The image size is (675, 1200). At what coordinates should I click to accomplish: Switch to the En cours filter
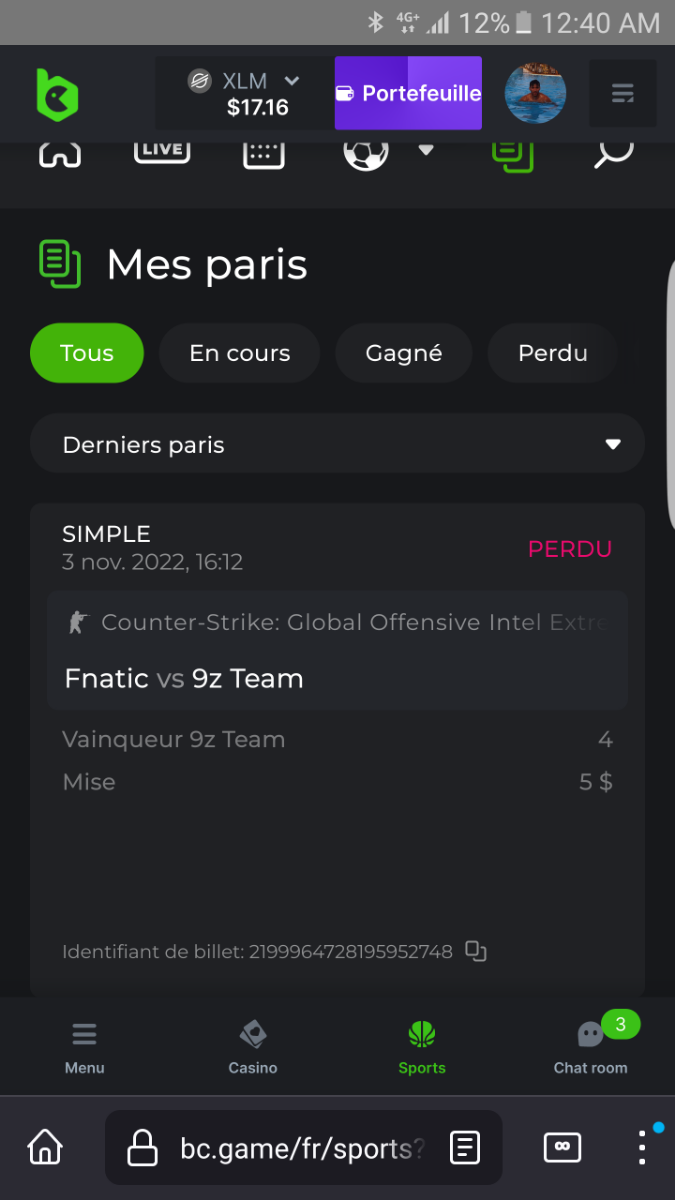point(239,353)
